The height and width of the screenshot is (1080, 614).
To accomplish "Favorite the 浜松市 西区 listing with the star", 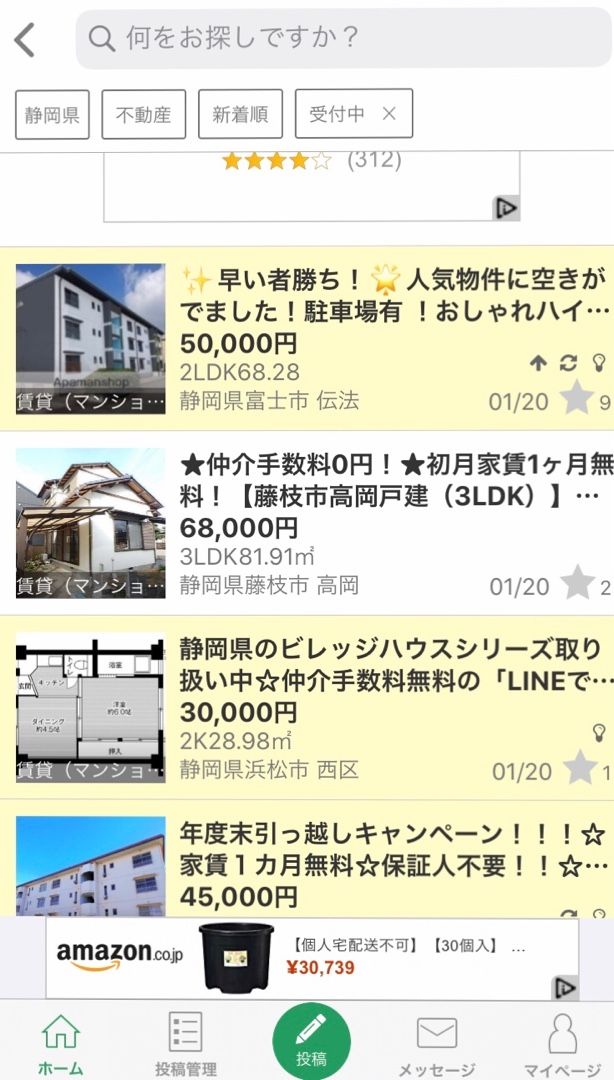I will click(x=578, y=767).
